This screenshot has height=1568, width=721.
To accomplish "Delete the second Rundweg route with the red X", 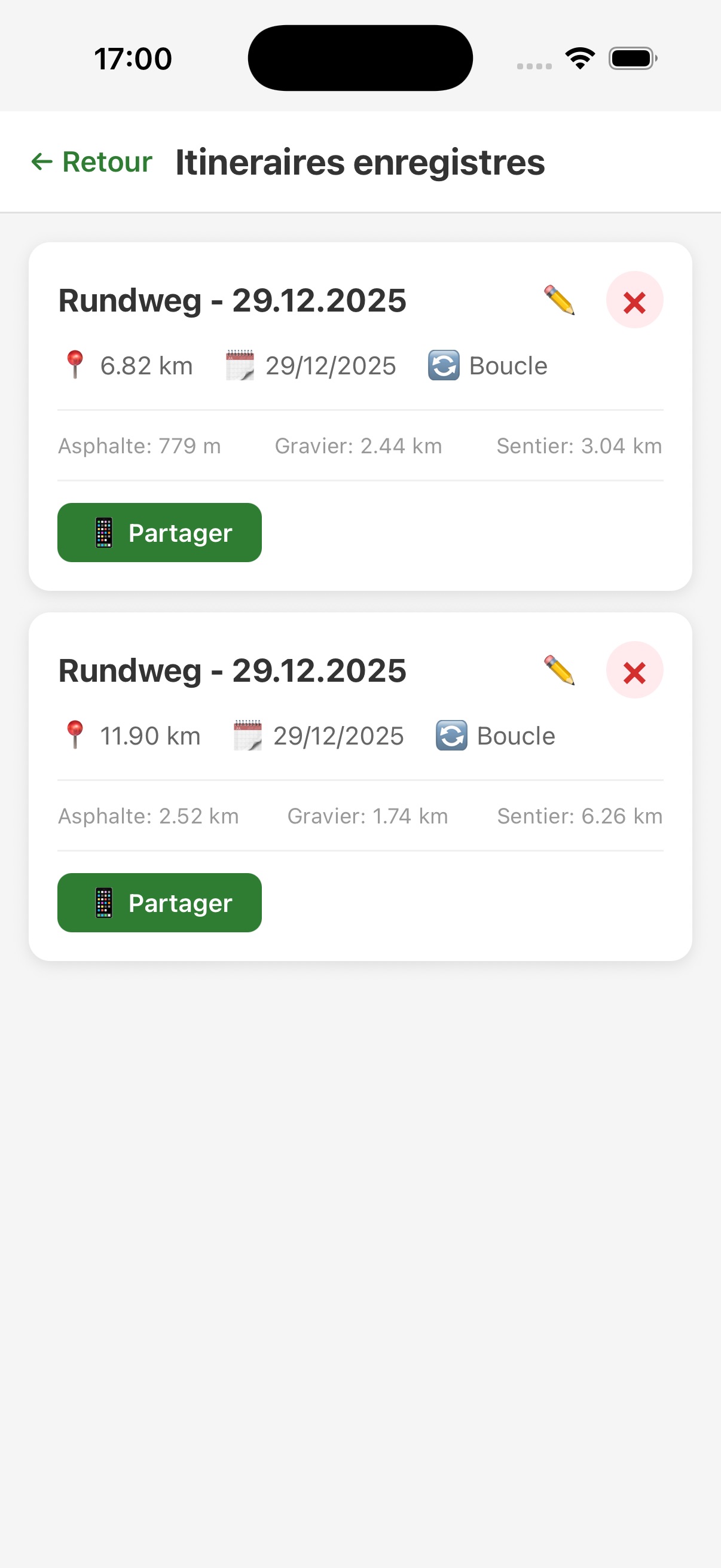I will coord(634,672).
